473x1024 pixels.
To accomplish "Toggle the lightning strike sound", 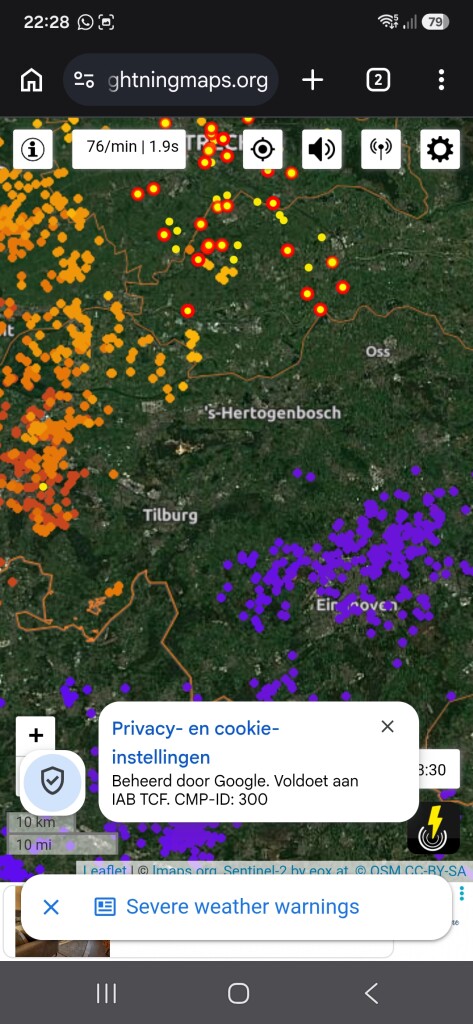I will tap(321, 150).
